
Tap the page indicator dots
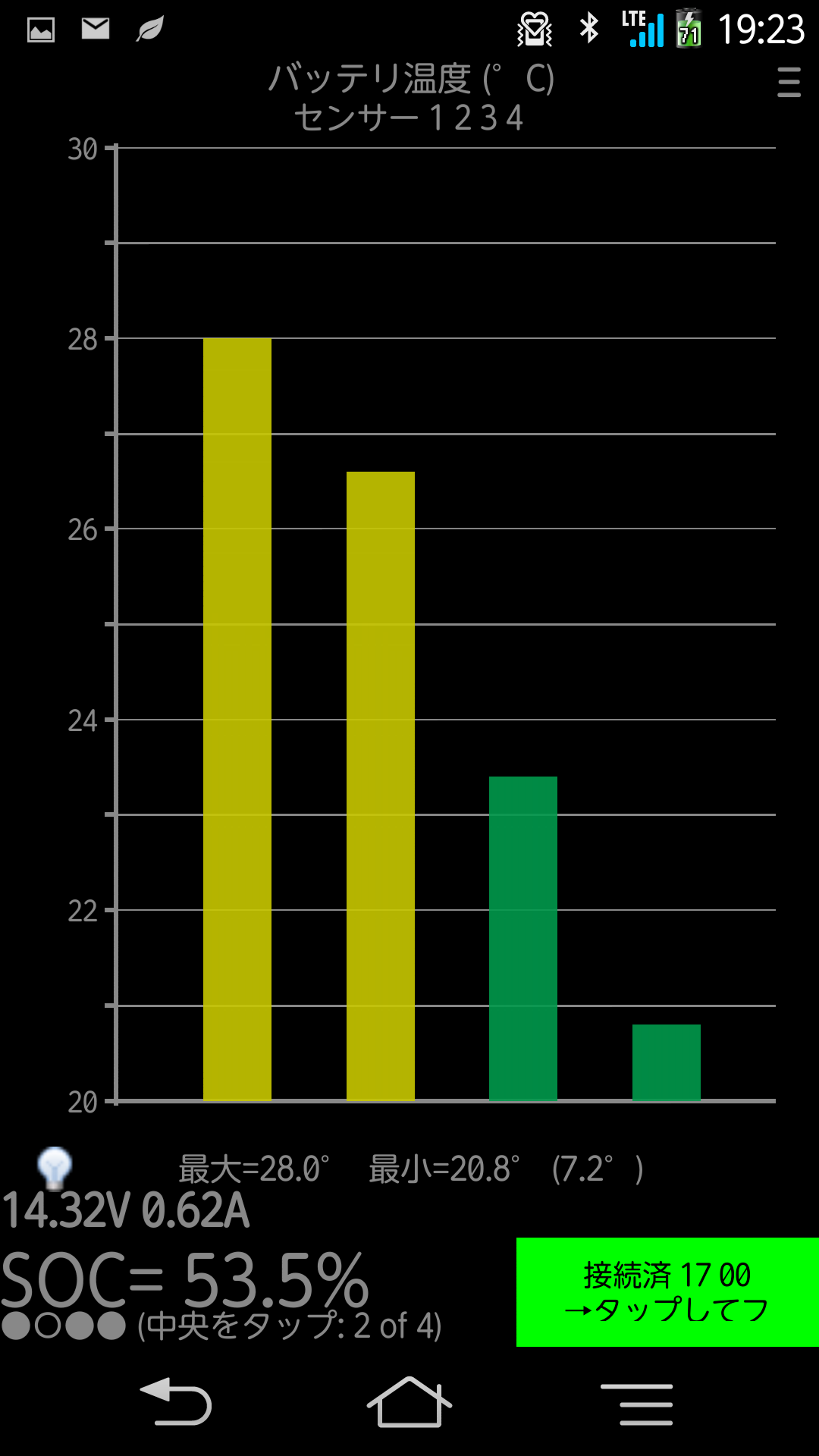click(x=63, y=1326)
